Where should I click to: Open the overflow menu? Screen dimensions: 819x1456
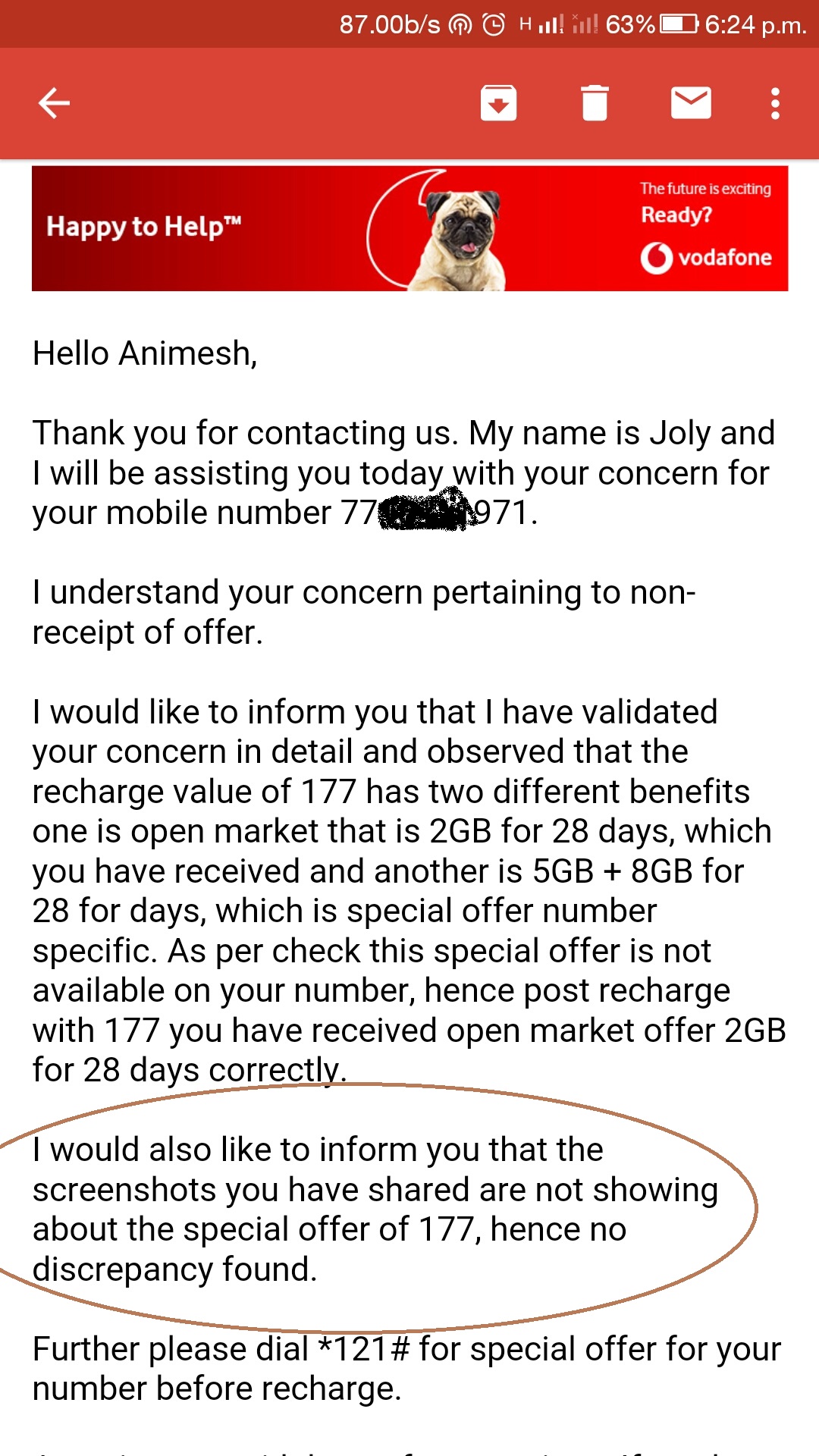click(x=775, y=103)
